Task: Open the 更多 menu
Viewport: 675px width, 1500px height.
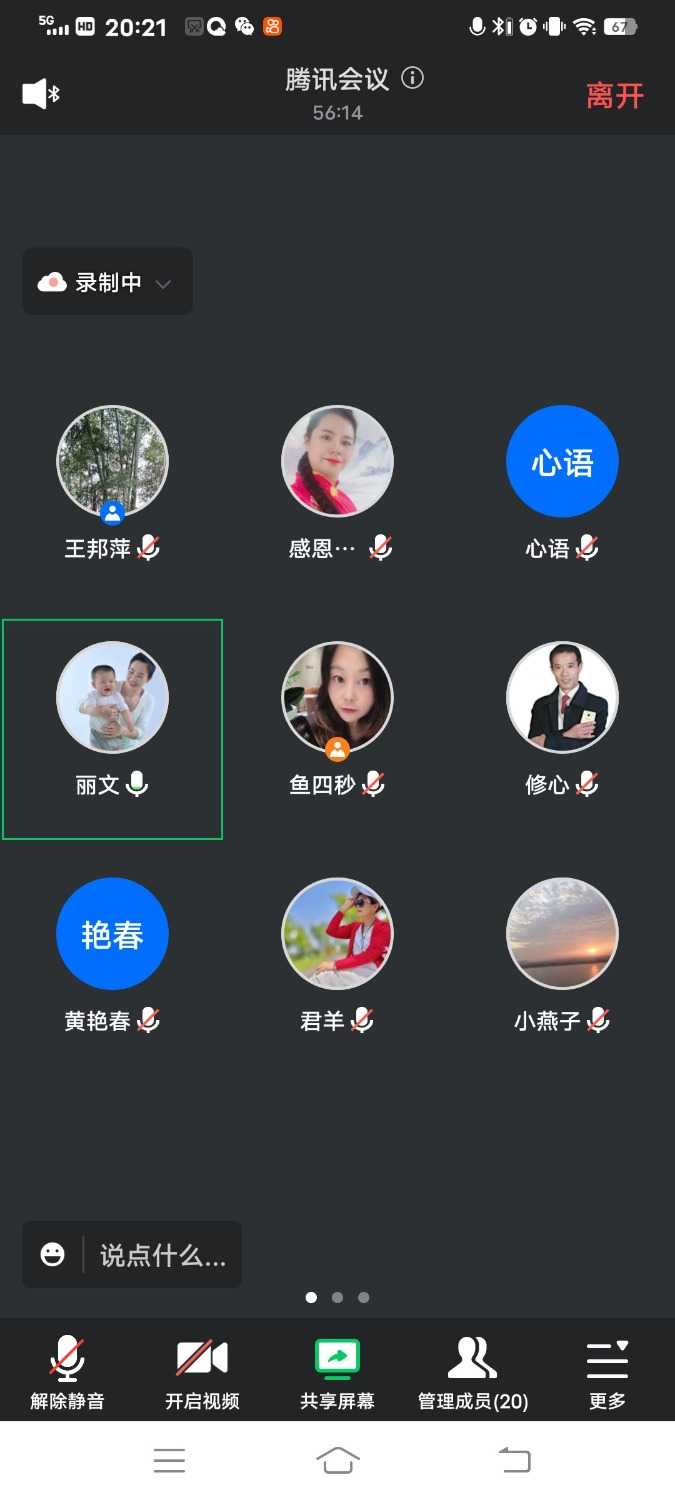Action: coord(607,1372)
